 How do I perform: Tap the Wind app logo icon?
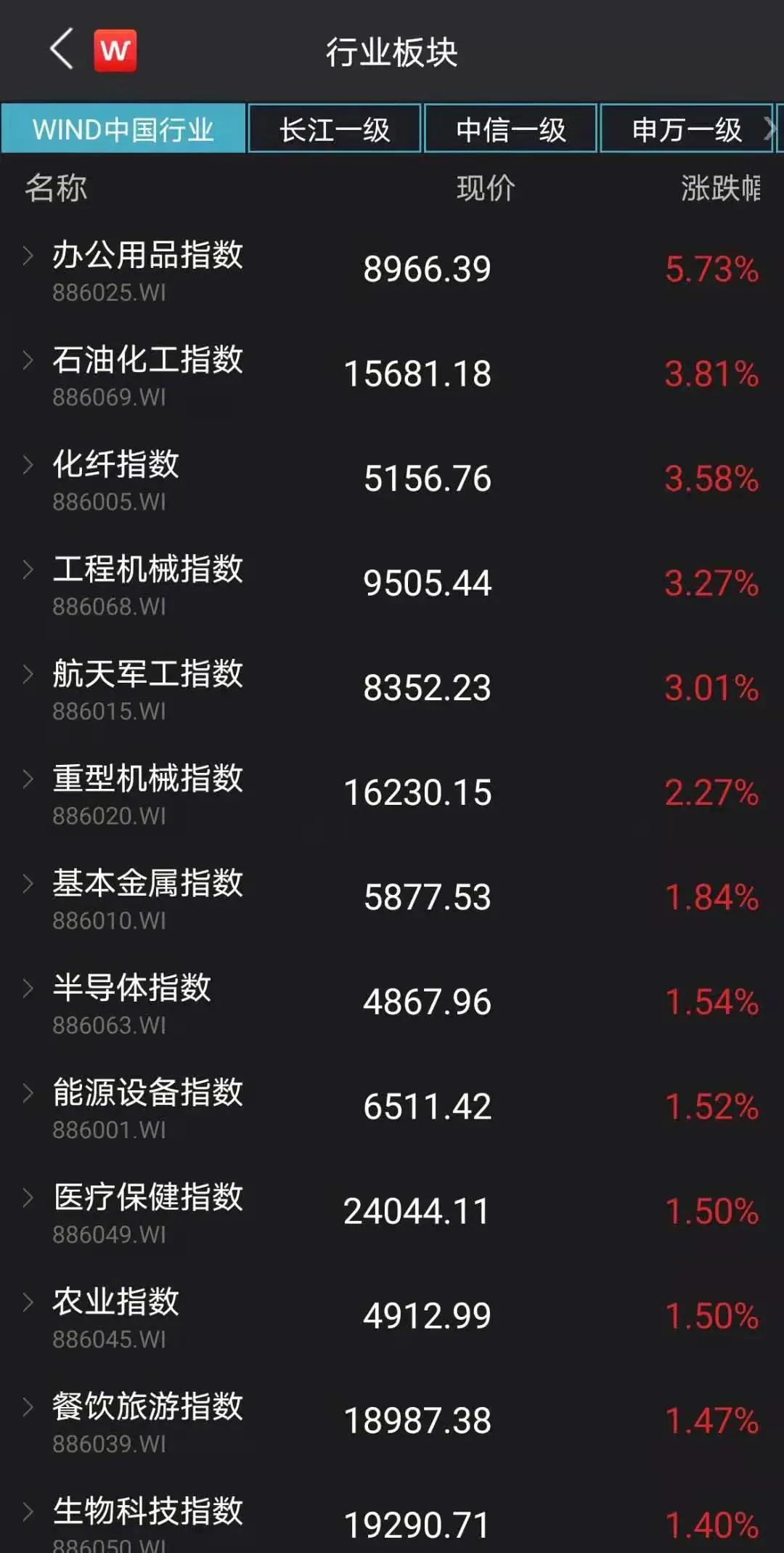(x=116, y=51)
